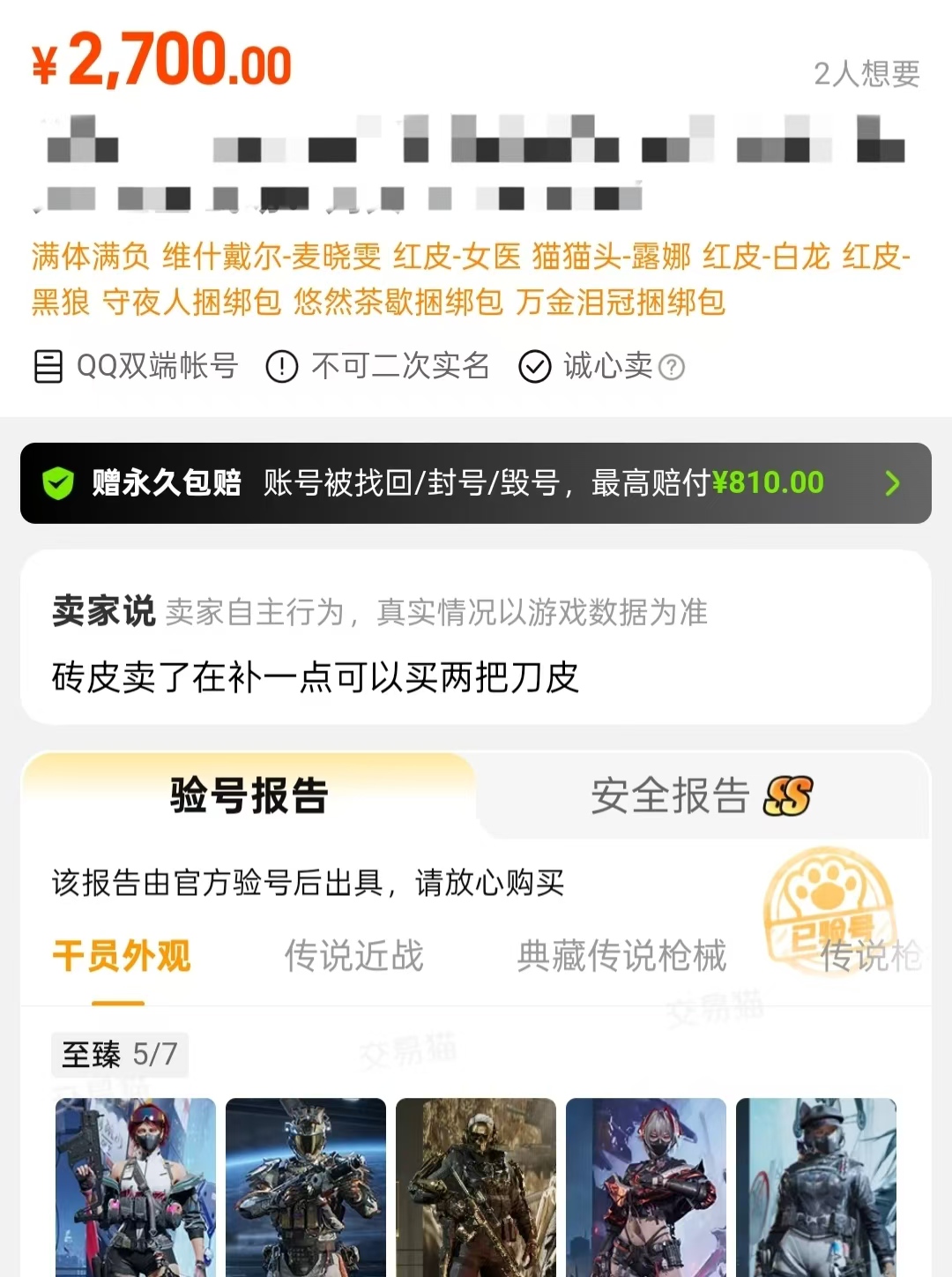952x1277 pixels.
Task: Open the 典藏传说枪械 category tab
Action: tap(621, 956)
